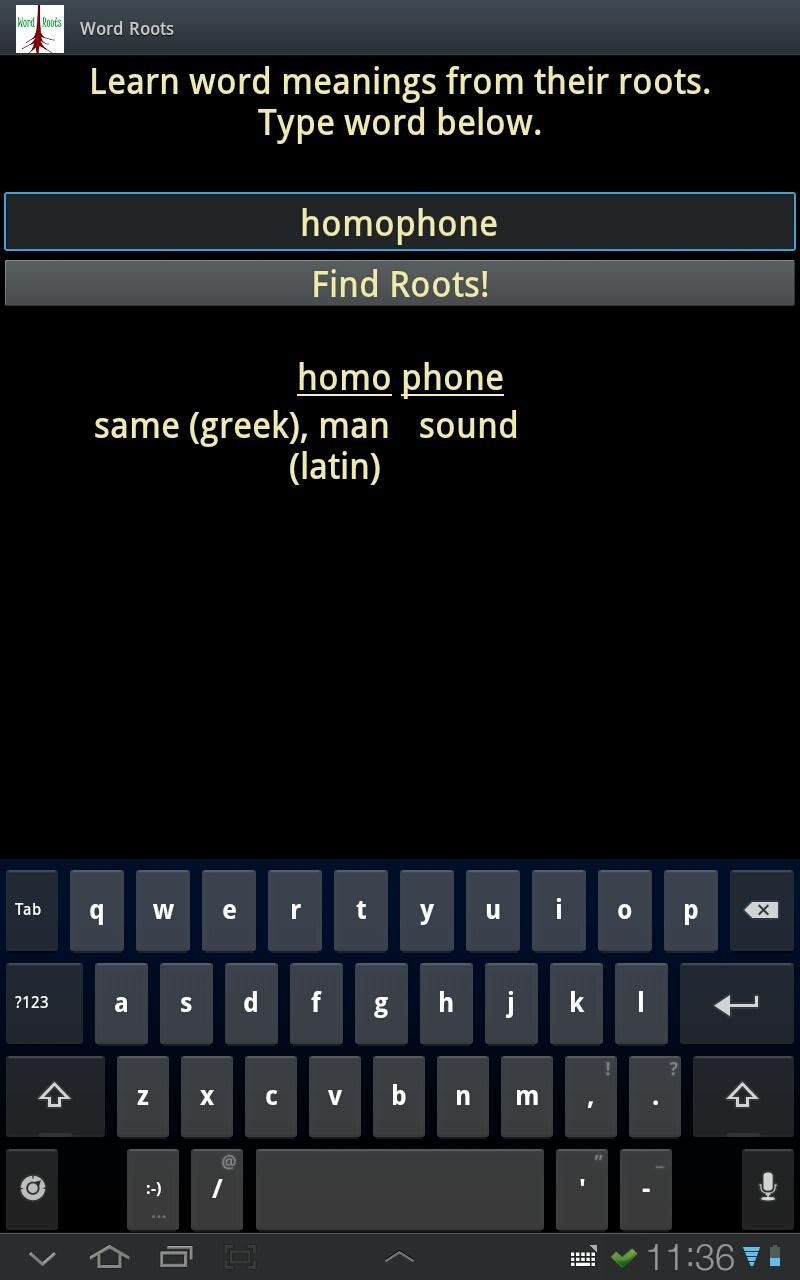Switch keyboard to ?123 symbols
The width and height of the screenshot is (800, 1280).
coord(44,1003)
